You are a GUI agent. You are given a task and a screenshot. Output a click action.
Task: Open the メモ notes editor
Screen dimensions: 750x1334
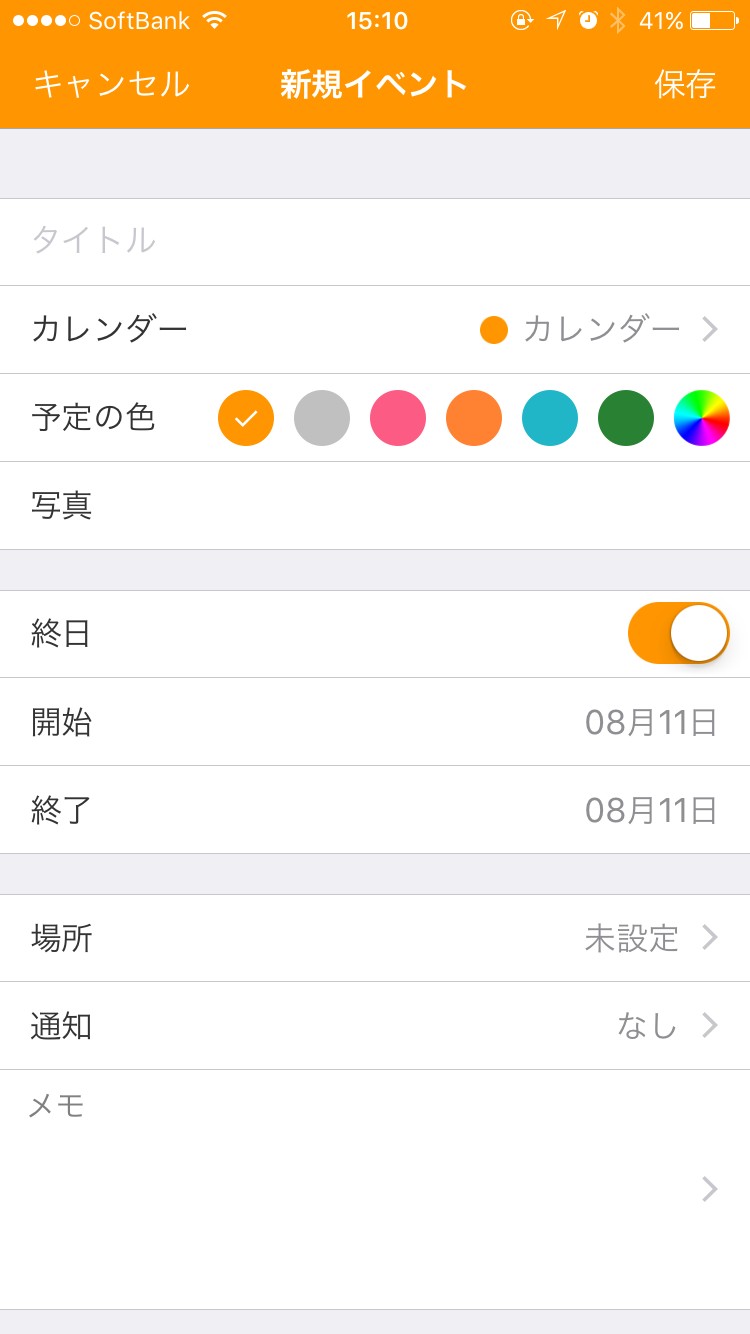coord(375,1188)
